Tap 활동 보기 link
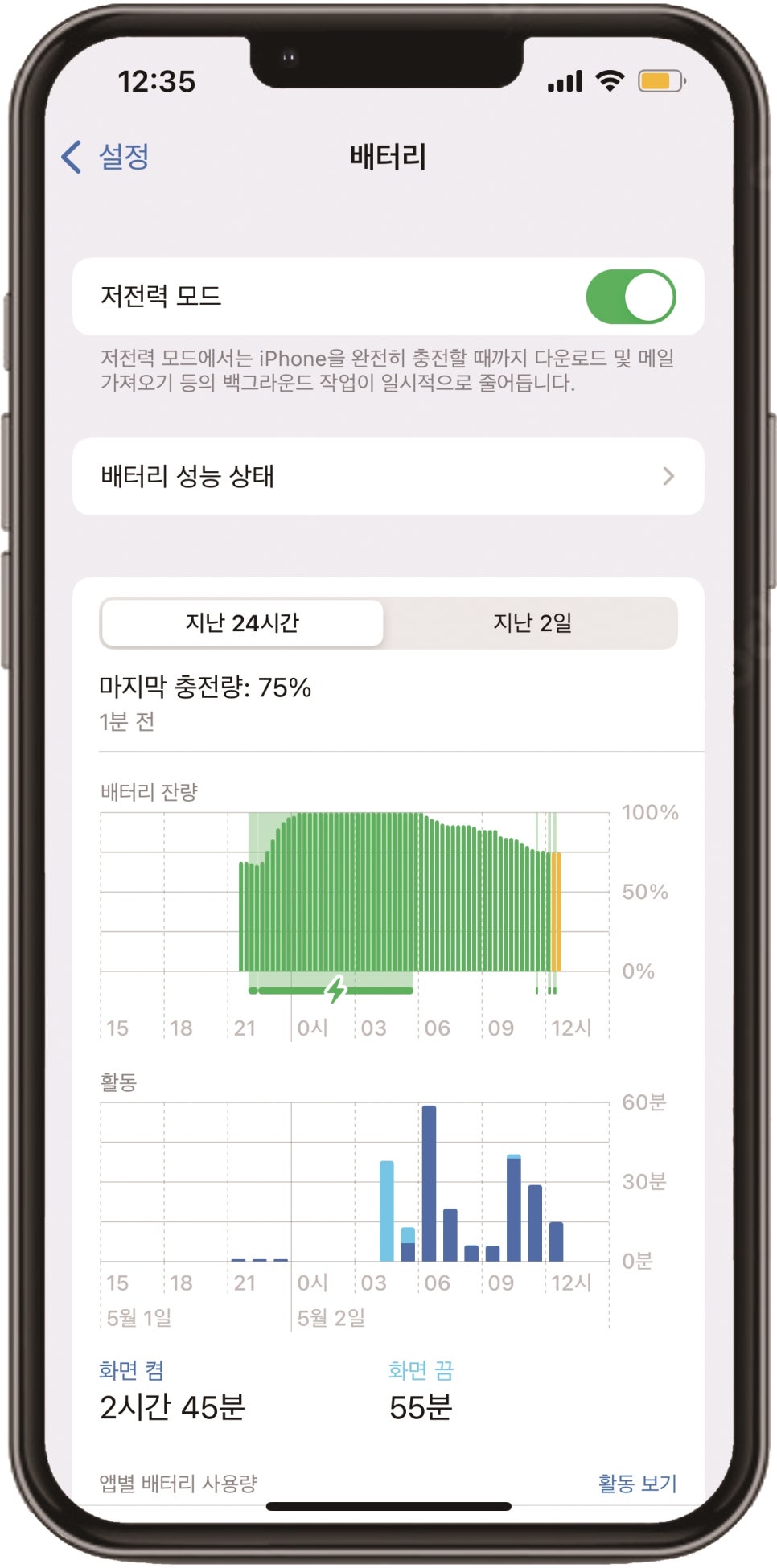777x1568 pixels. coord(637,1483)
